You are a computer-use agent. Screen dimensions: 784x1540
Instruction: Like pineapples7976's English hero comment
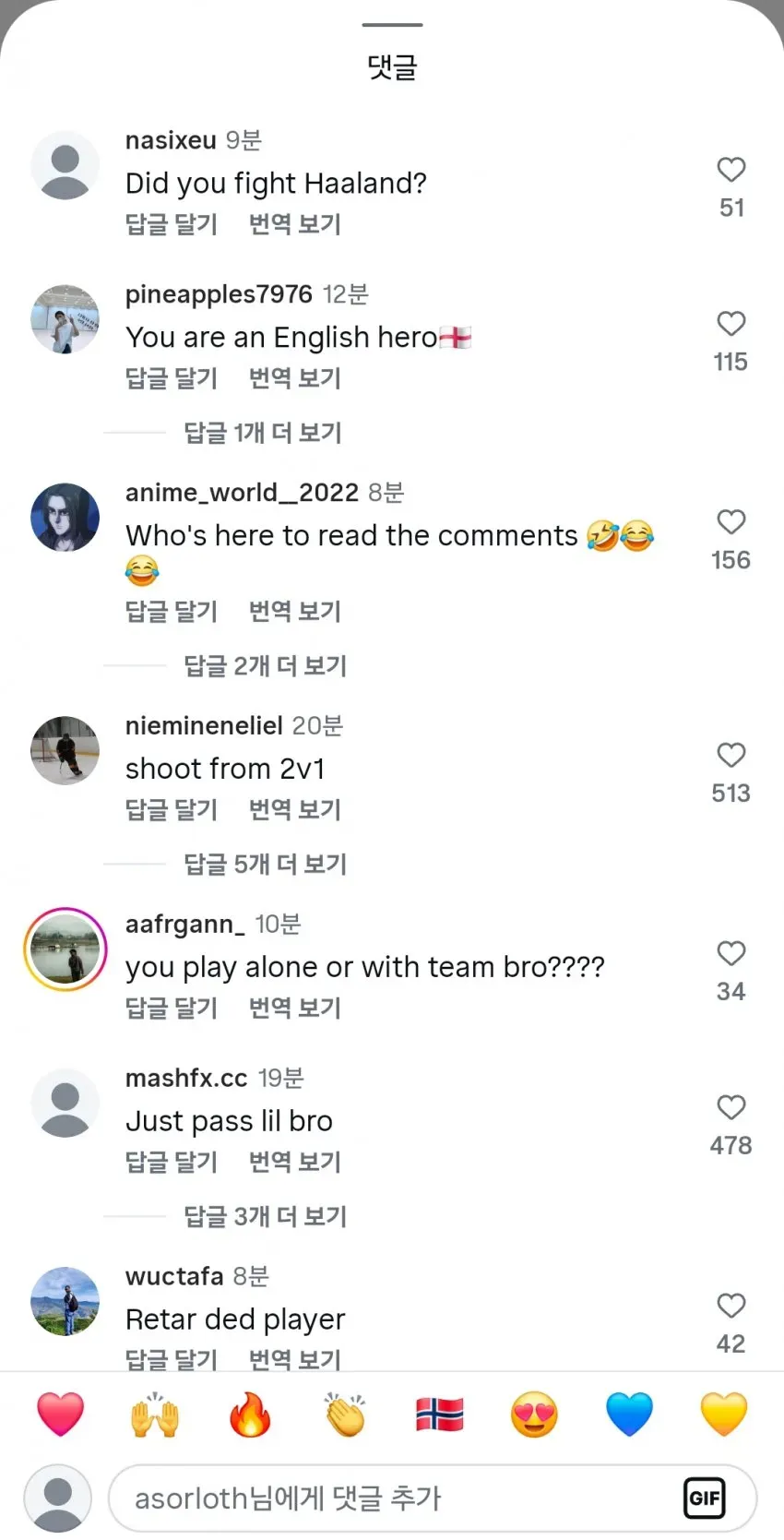(x=731, y=324)
